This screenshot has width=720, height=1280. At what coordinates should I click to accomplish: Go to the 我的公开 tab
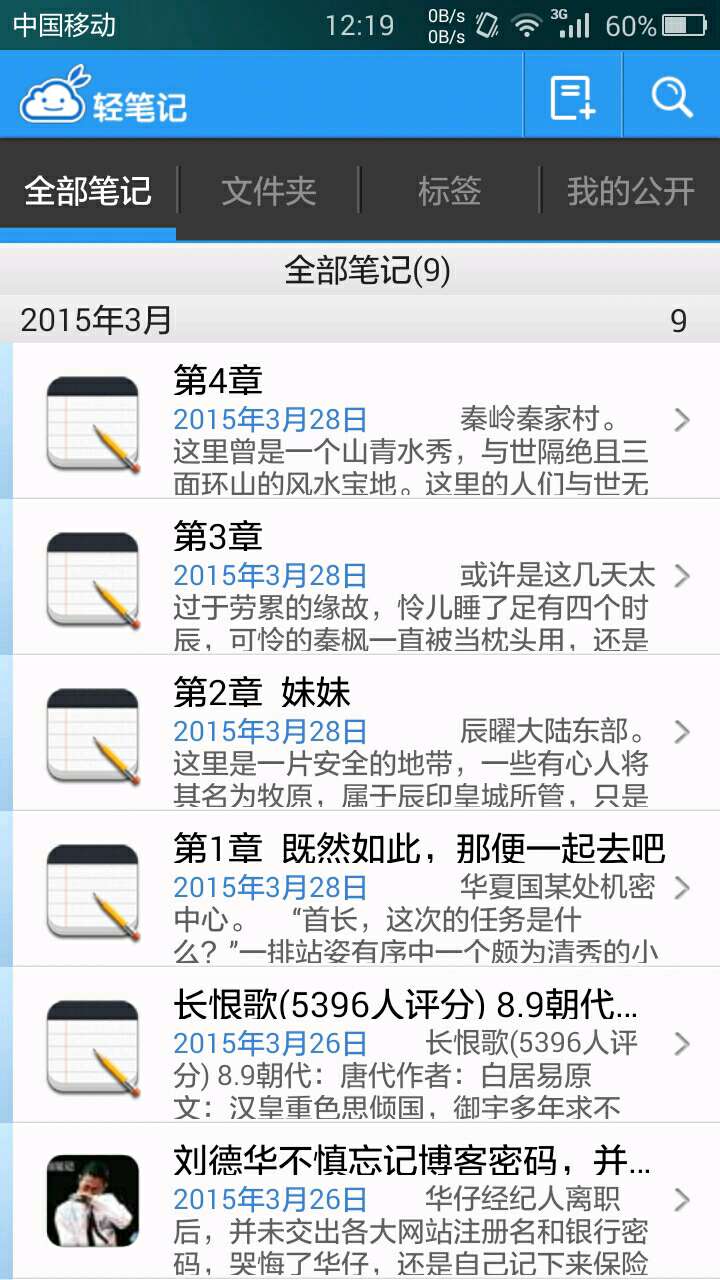630,190
